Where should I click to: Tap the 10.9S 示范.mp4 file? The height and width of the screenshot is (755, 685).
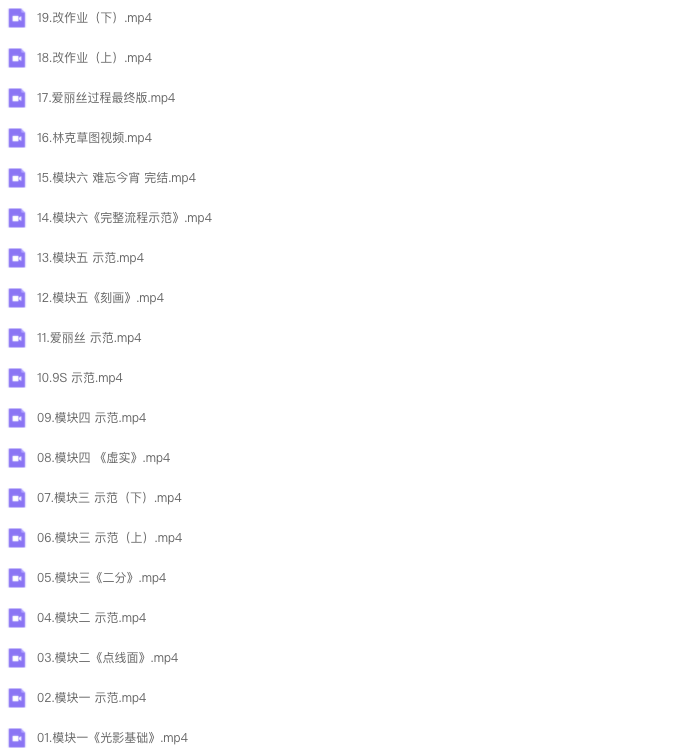[x=79, y=378]
